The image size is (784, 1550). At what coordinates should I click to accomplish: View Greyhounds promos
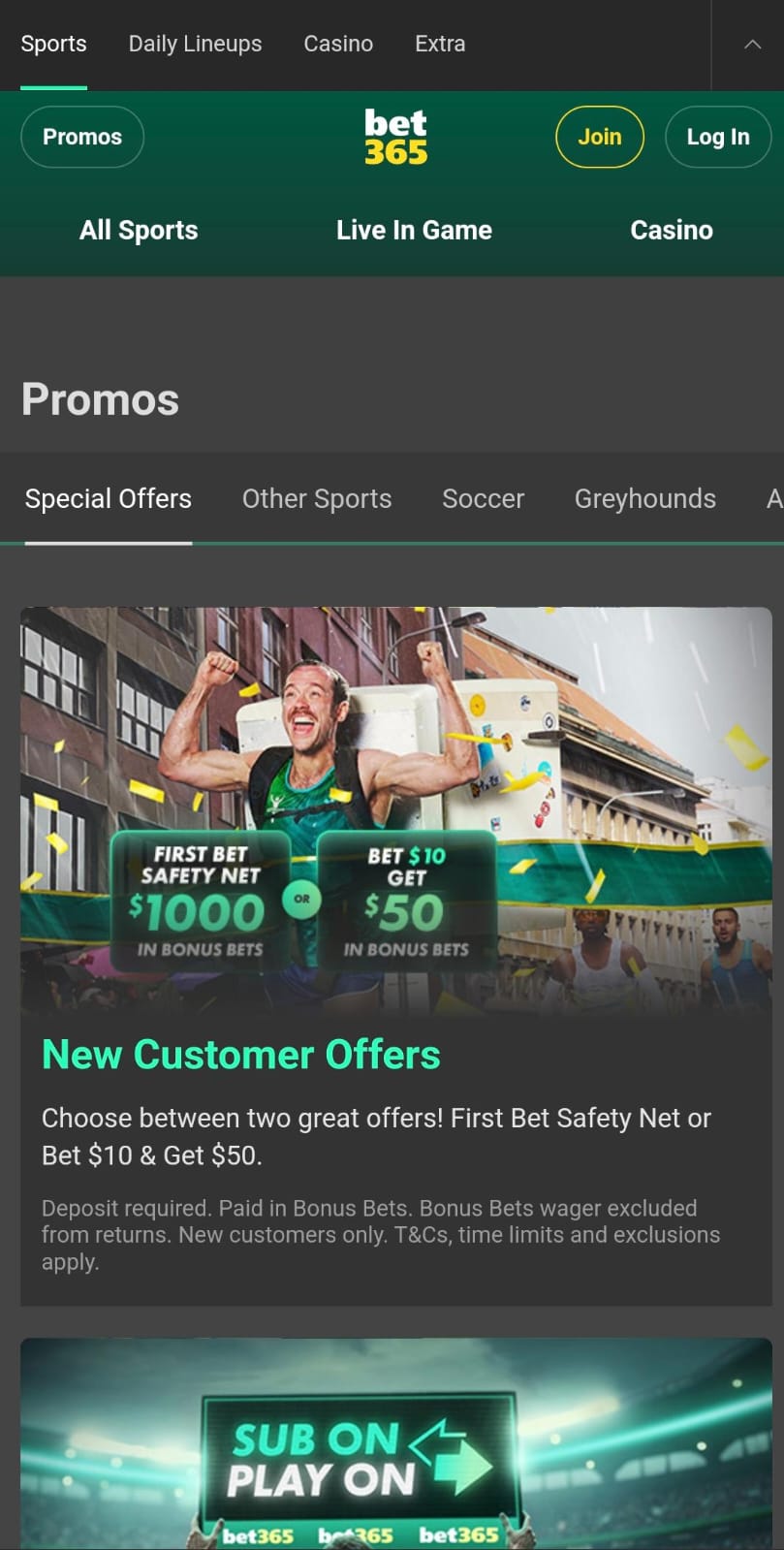tap(644, 498)
